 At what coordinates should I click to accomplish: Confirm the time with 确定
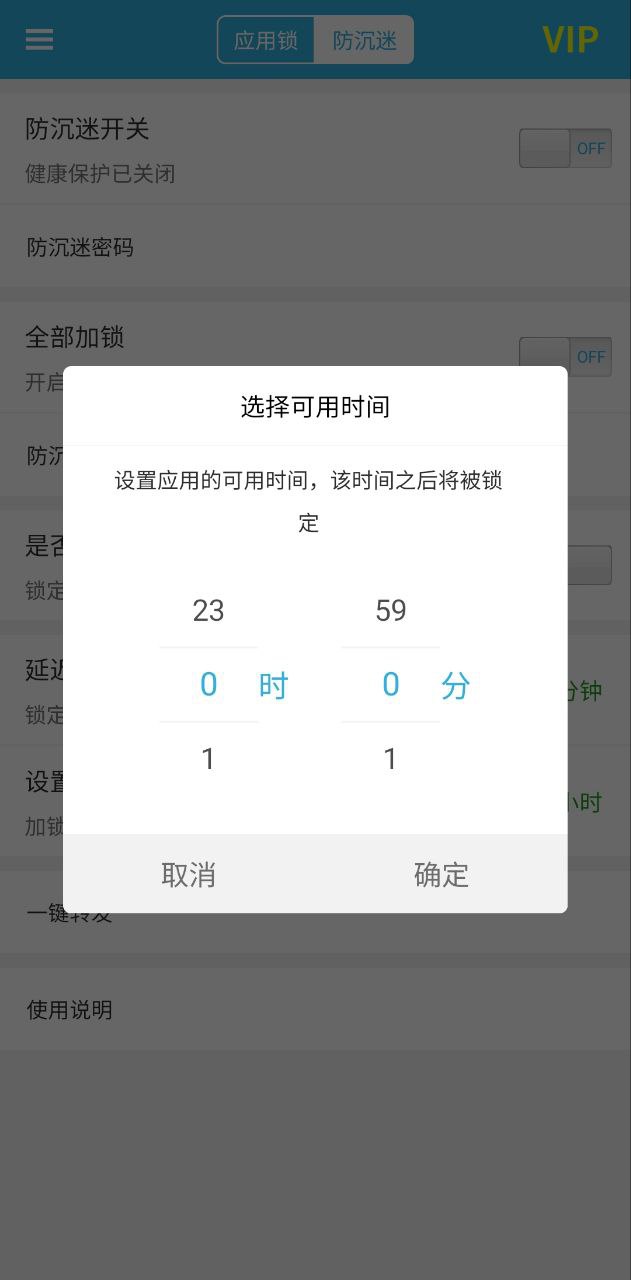click(441, 874)
